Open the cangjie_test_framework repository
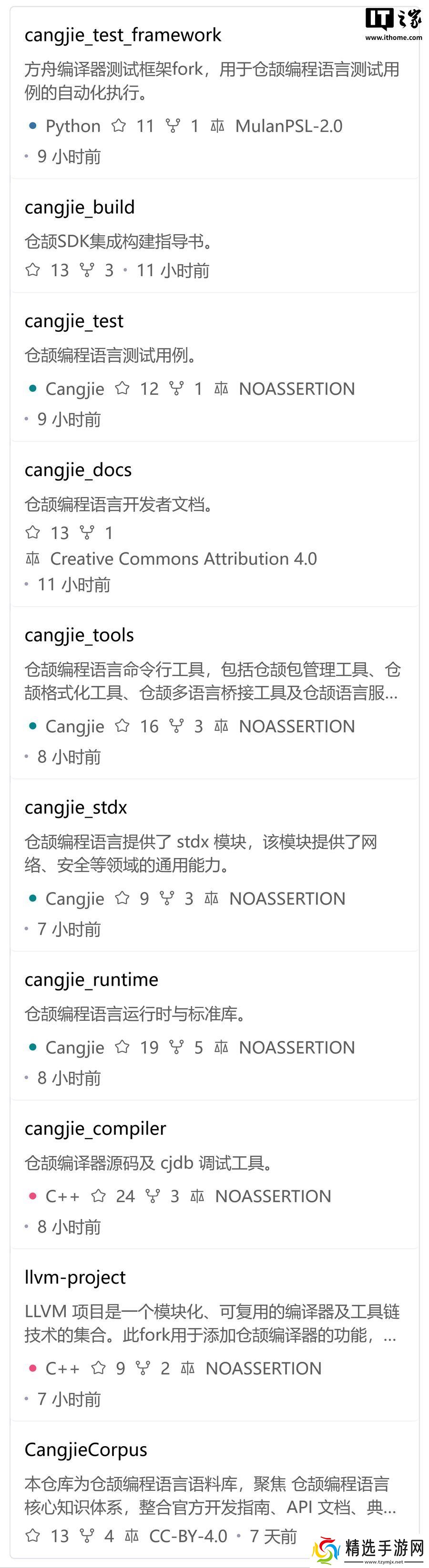This screenshot has height=1568, width=429. [x=123, y=35]
